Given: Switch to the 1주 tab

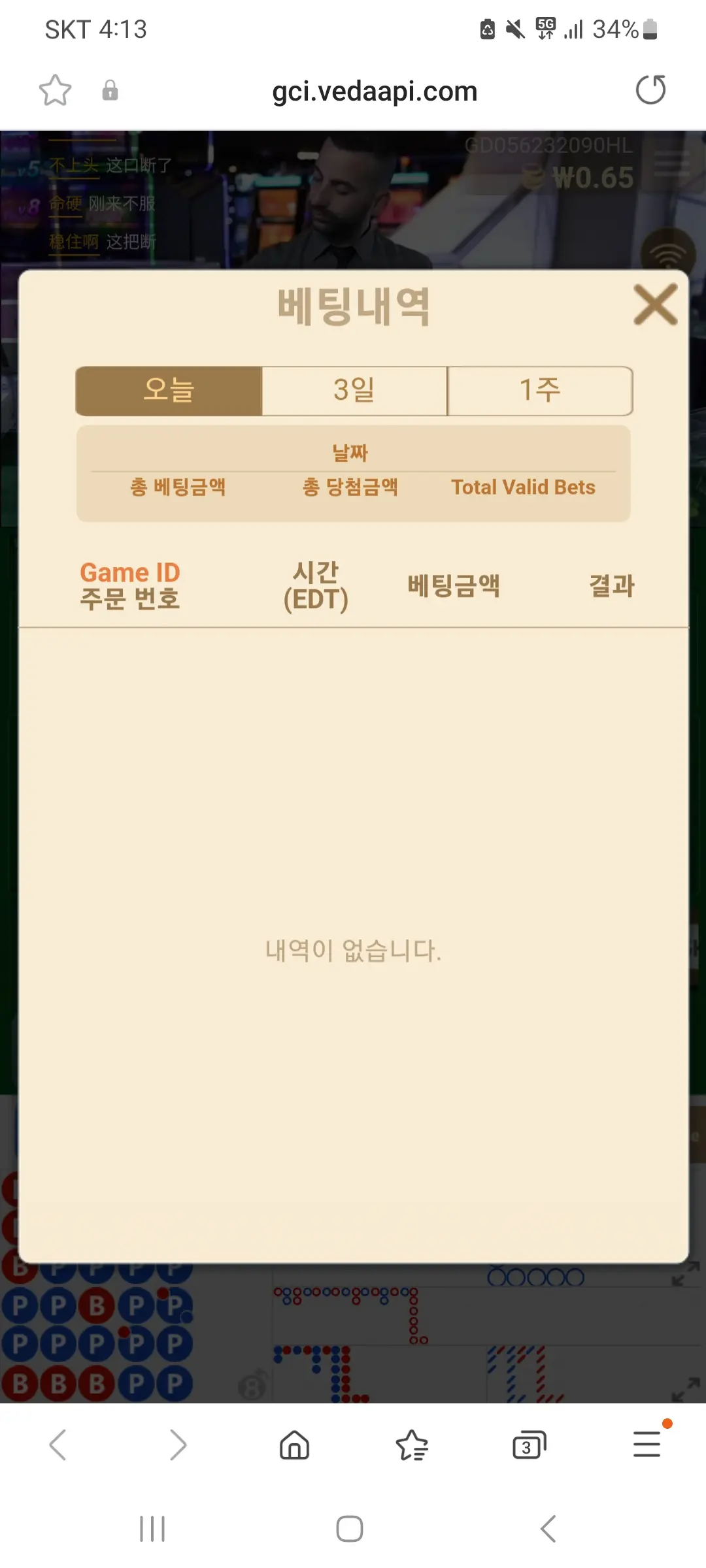Looking at the screenshot, I should click(540, 391).
